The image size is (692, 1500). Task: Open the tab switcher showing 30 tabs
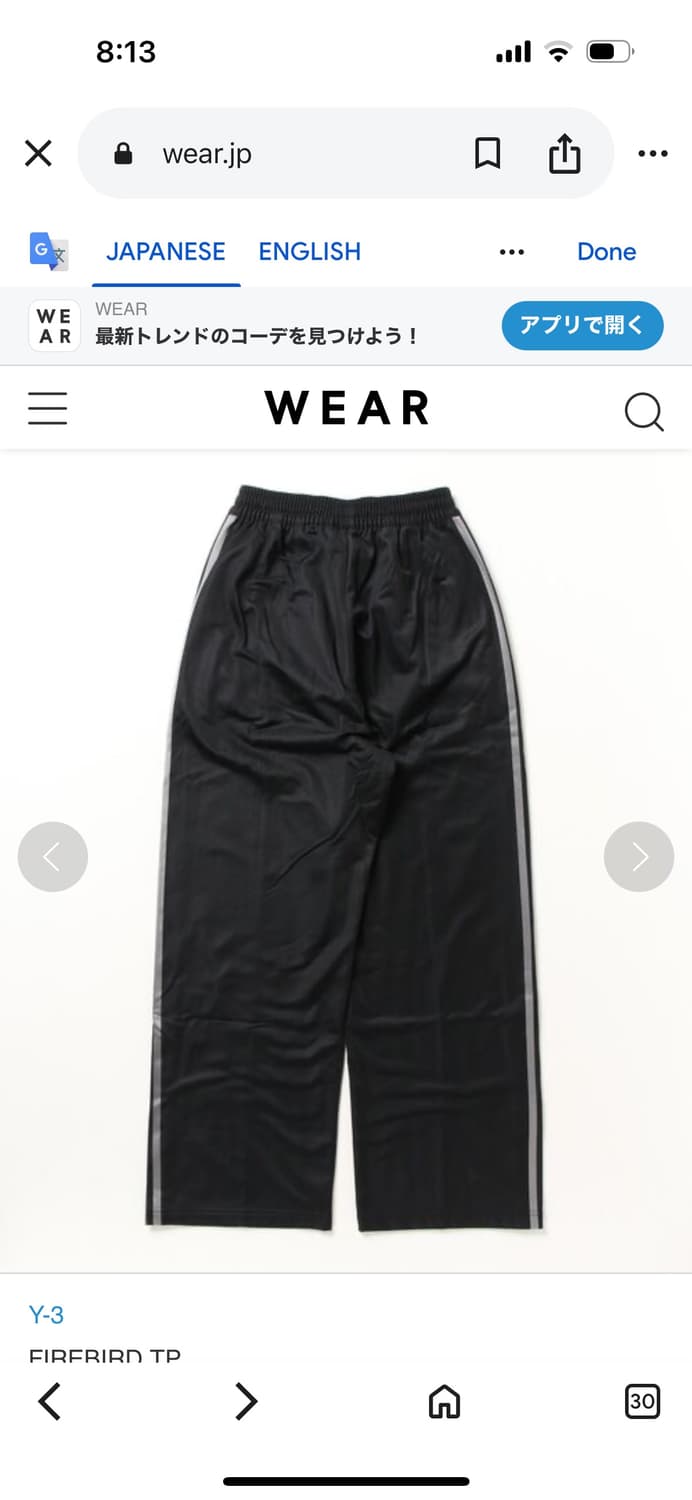[x=642, y=1401]
